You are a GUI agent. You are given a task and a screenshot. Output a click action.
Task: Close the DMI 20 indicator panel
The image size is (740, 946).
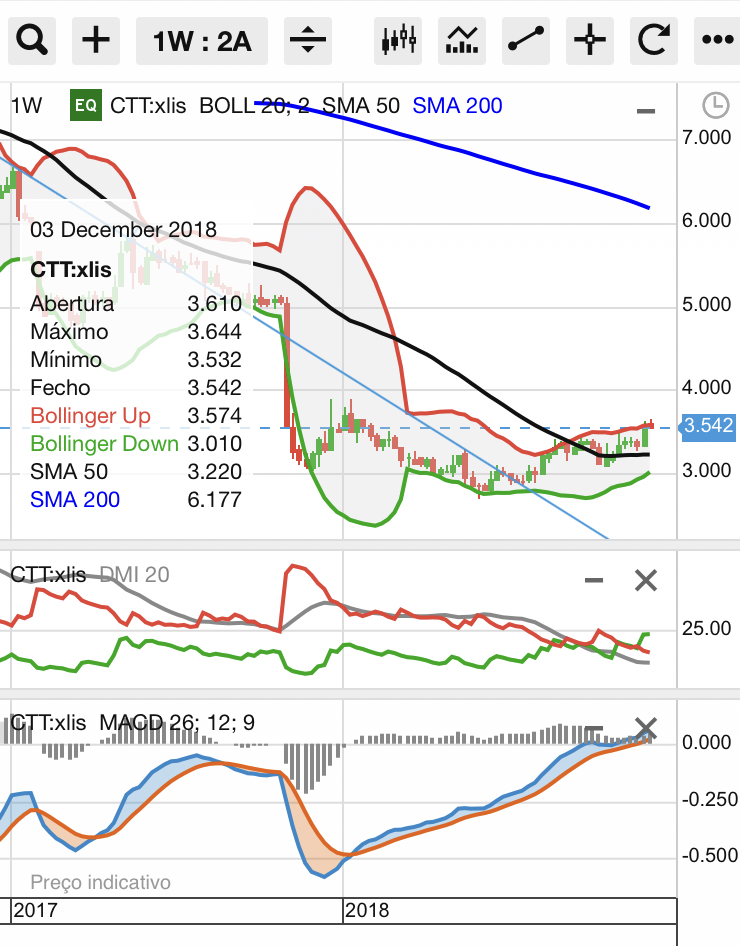[x=646, y=579]
